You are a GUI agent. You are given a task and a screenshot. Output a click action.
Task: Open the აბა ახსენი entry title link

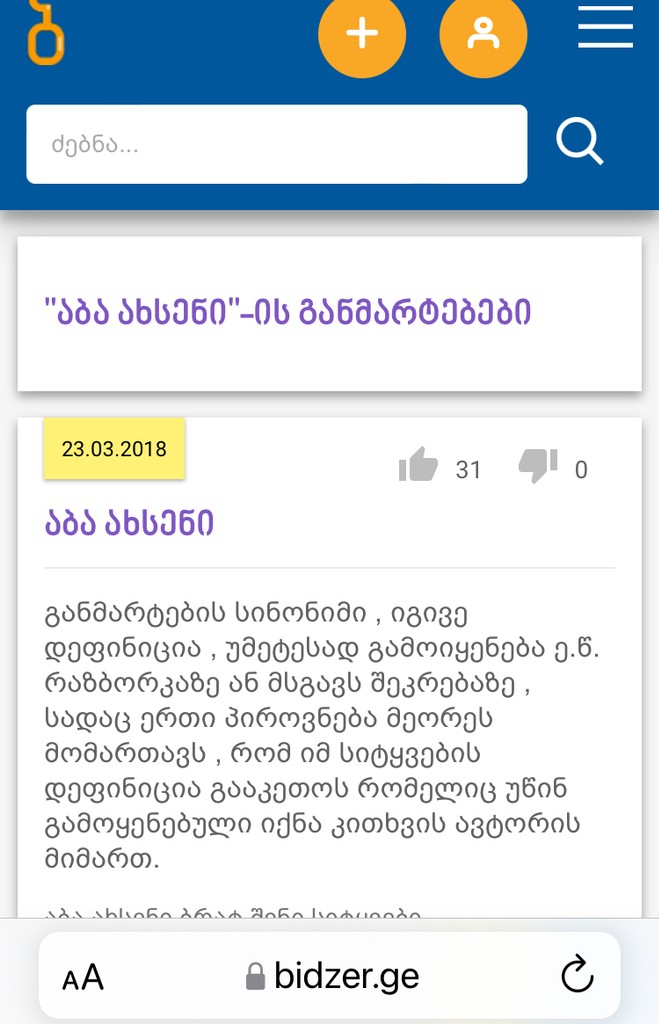[129, 523]
